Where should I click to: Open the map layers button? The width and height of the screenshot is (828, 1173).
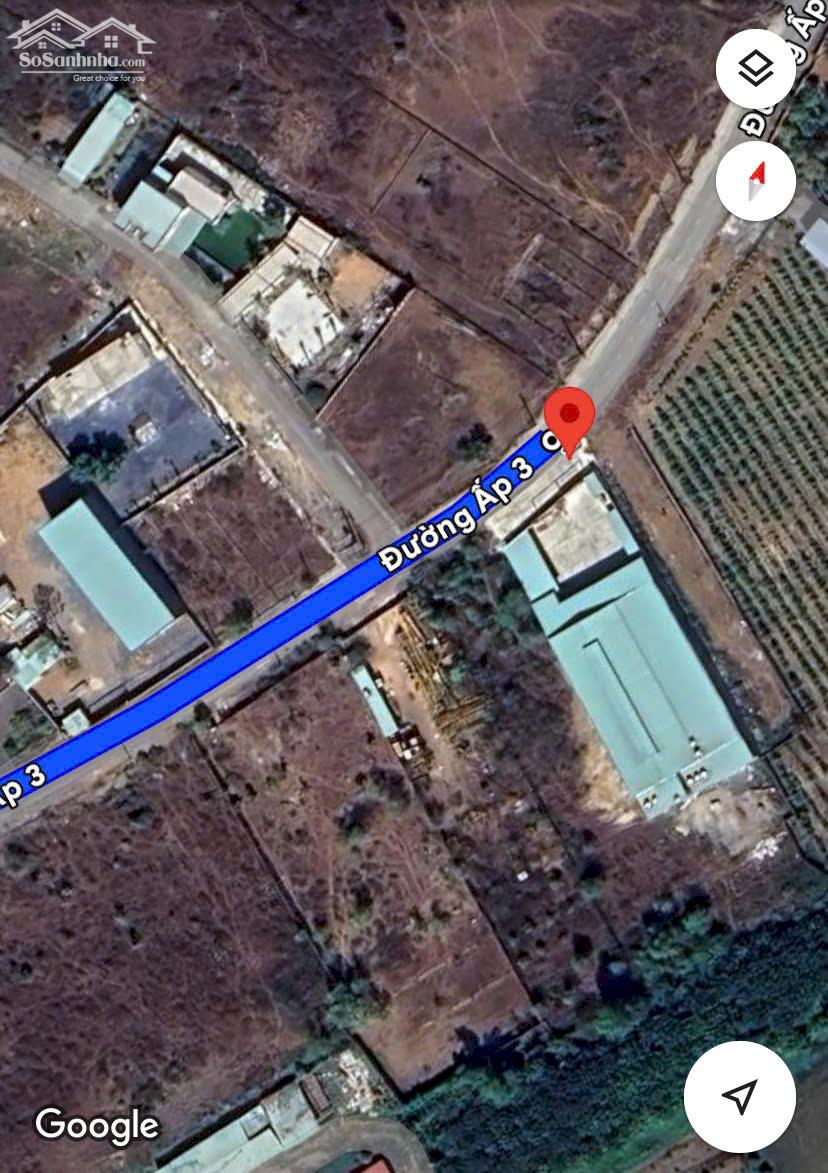click(x=756, y=69)
